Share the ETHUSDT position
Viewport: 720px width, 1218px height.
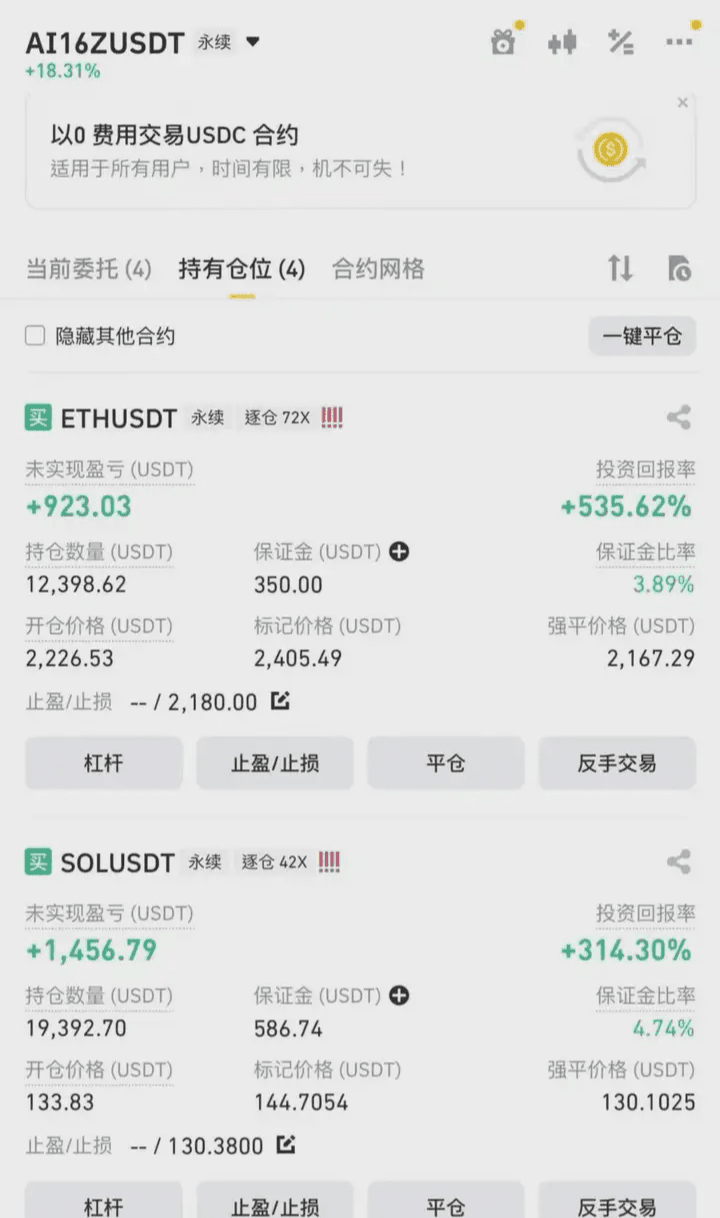tap(679, 418)
